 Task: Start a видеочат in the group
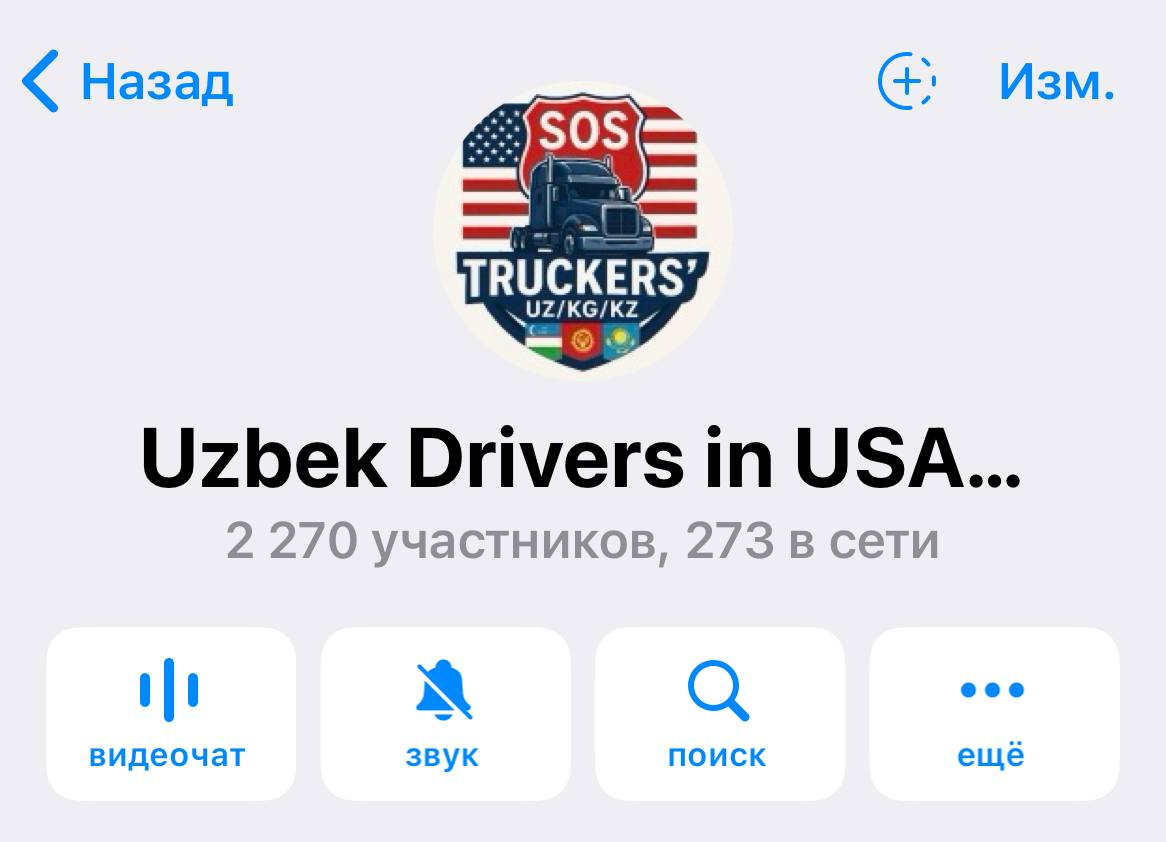[x=170, y=714]
